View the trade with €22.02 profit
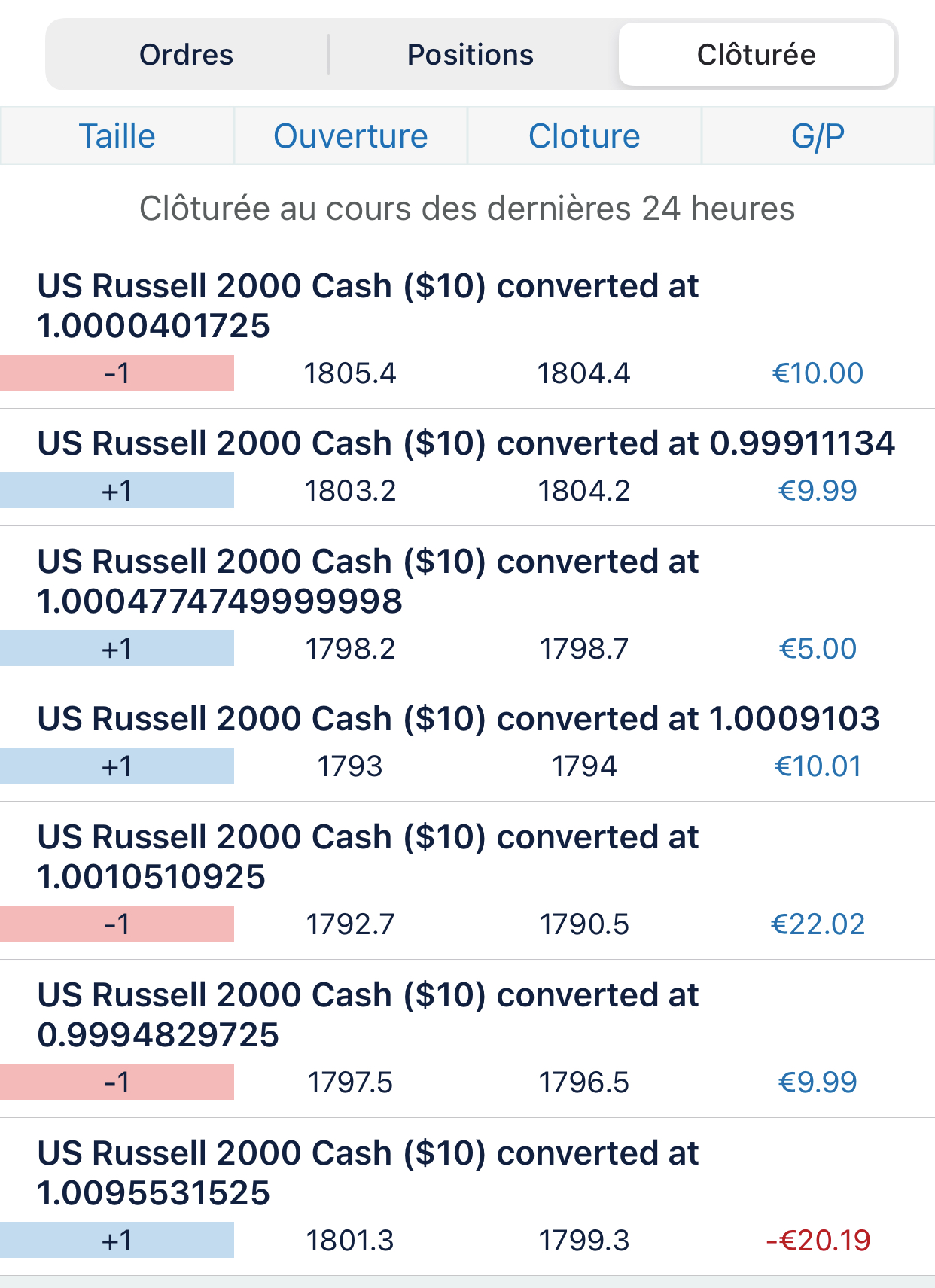This screenshot has height=1288, width=935. pos(467,881)
